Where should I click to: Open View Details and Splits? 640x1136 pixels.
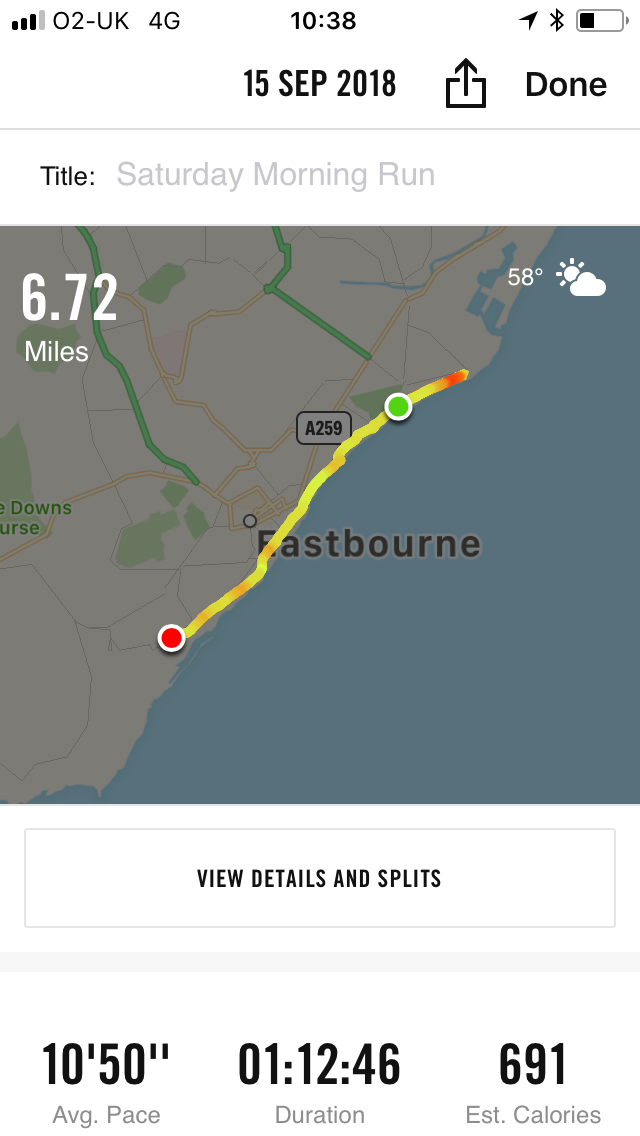[319, 878]
